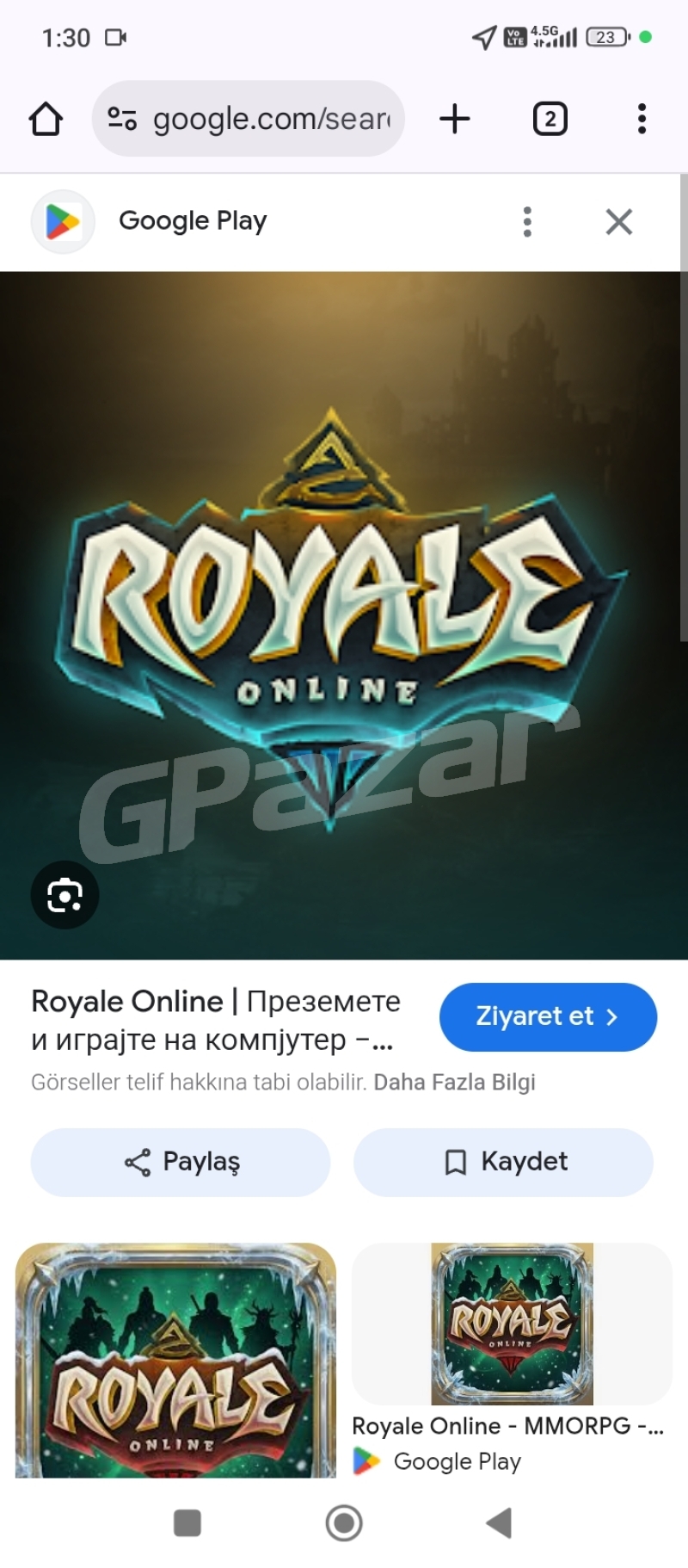
Task: Tap the Ziyaret et button
Action: [x=548, y=1016]
